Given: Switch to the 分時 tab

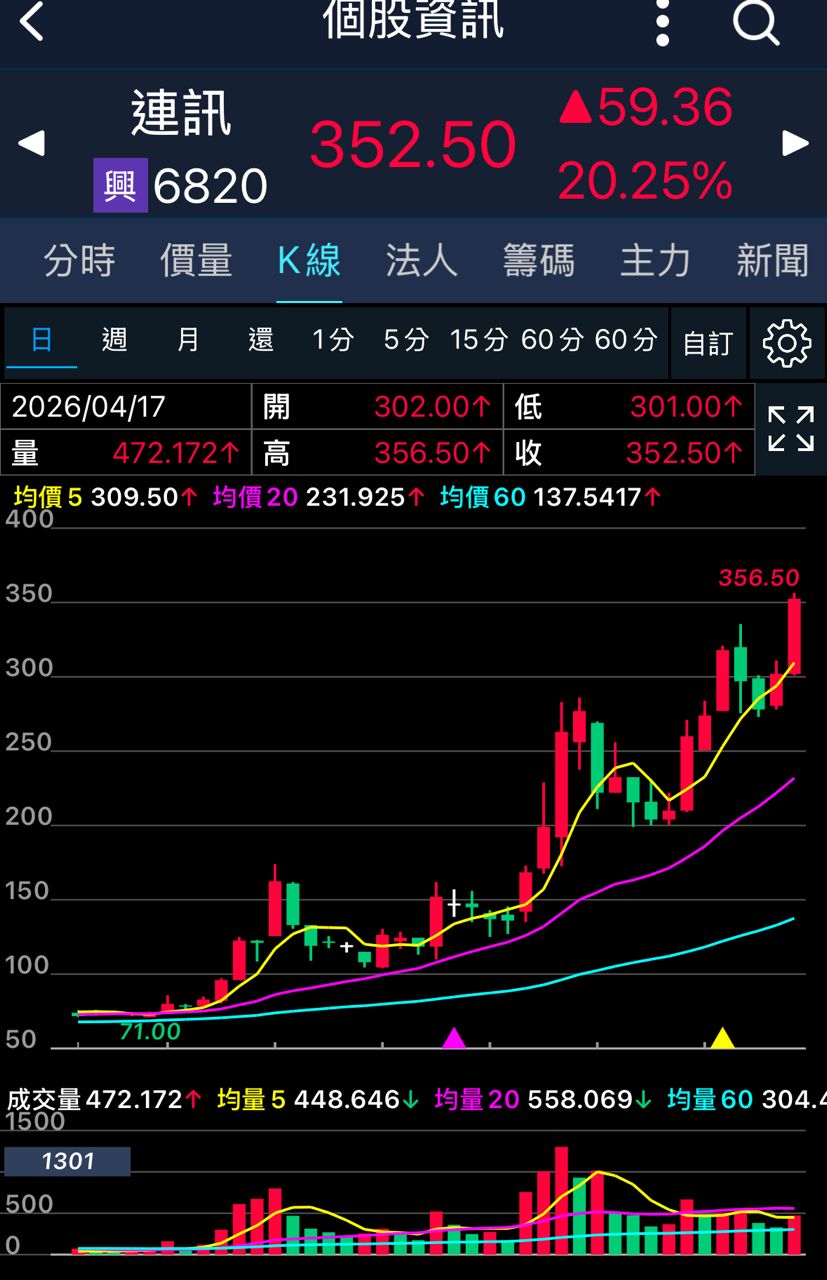Looking at the screenshot, I should point(79,261).
